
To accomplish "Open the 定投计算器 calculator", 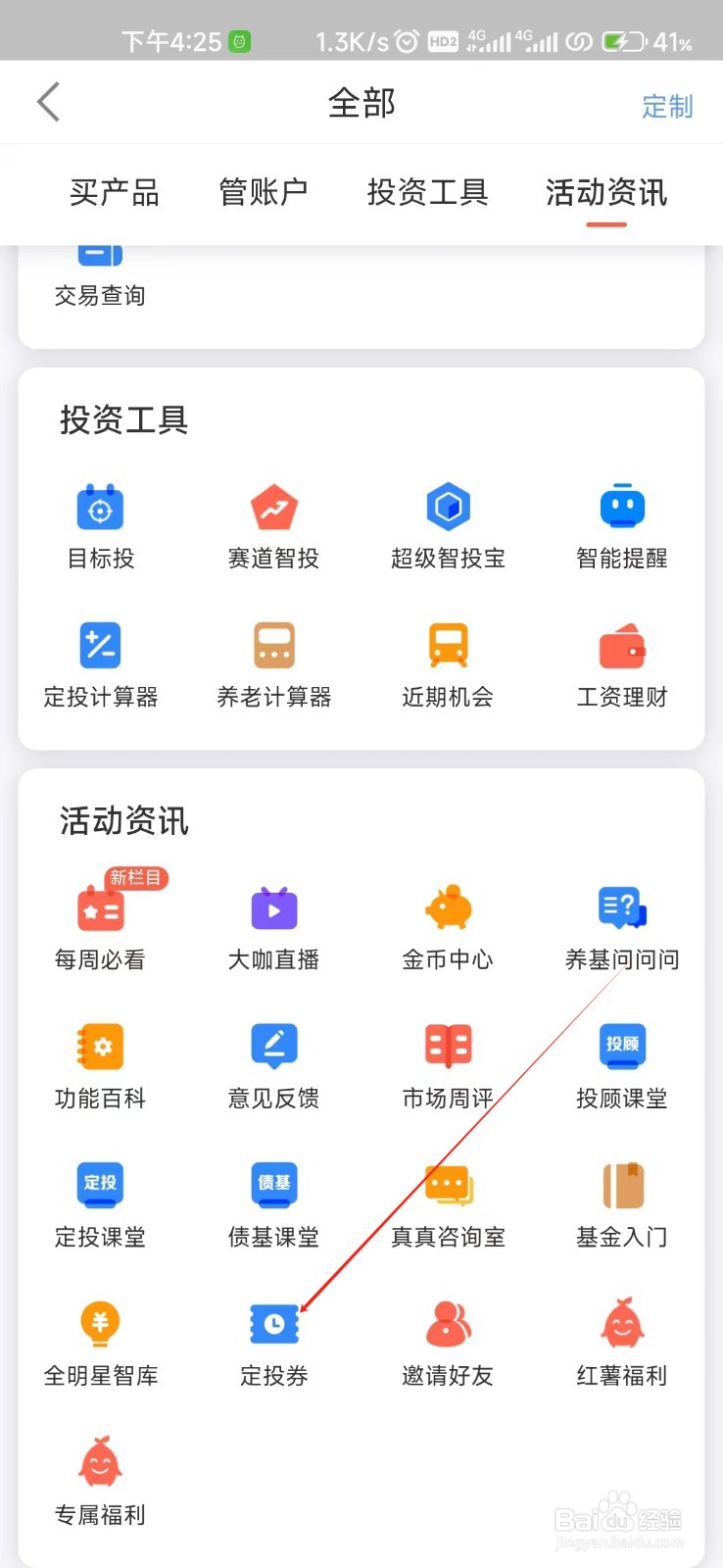I will 100,664.
